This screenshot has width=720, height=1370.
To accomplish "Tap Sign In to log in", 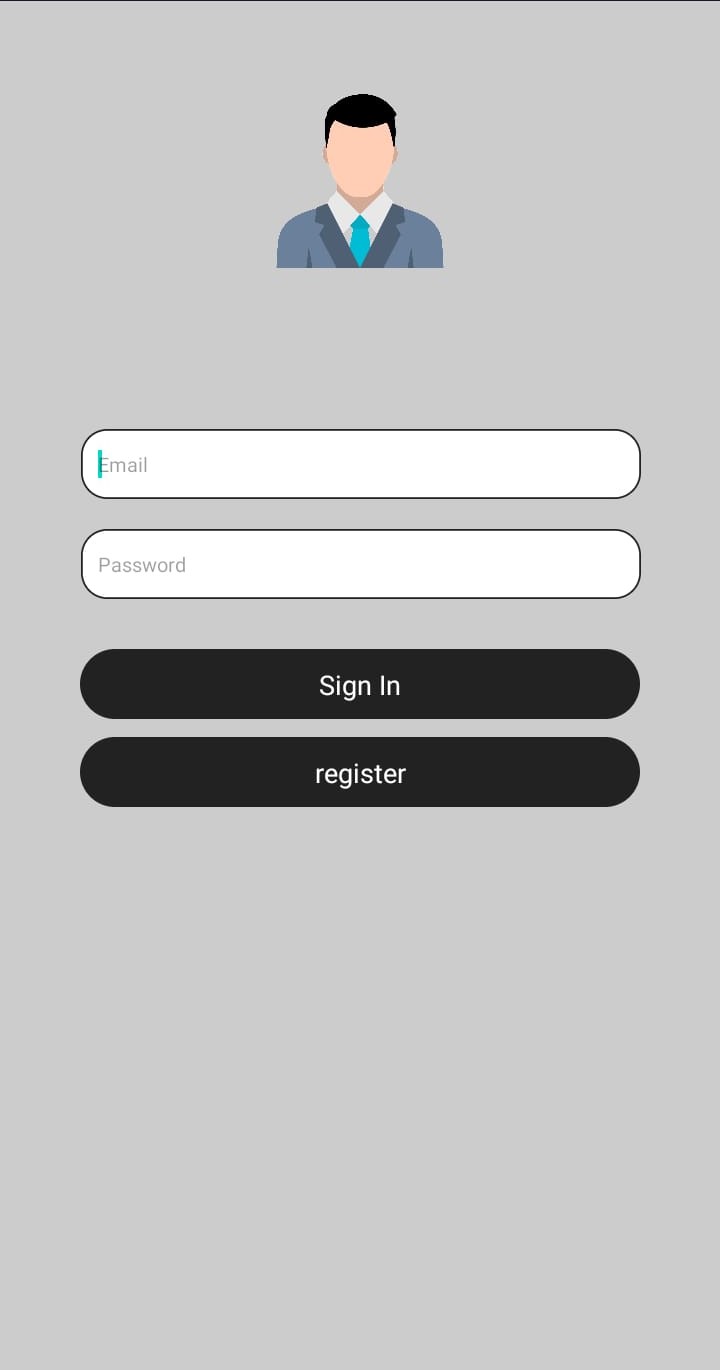I will (360, 684).
